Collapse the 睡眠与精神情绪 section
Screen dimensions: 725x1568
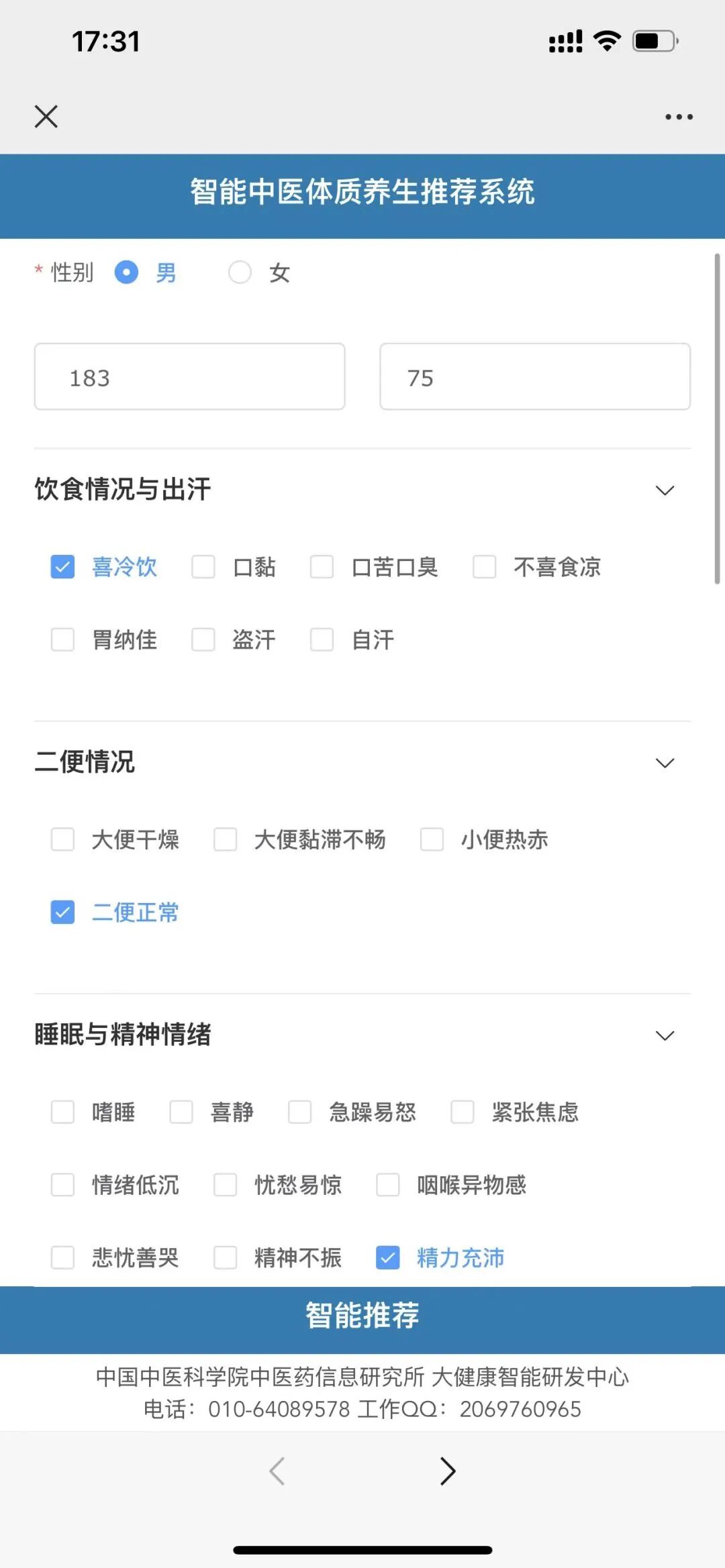click(665, 1035)
